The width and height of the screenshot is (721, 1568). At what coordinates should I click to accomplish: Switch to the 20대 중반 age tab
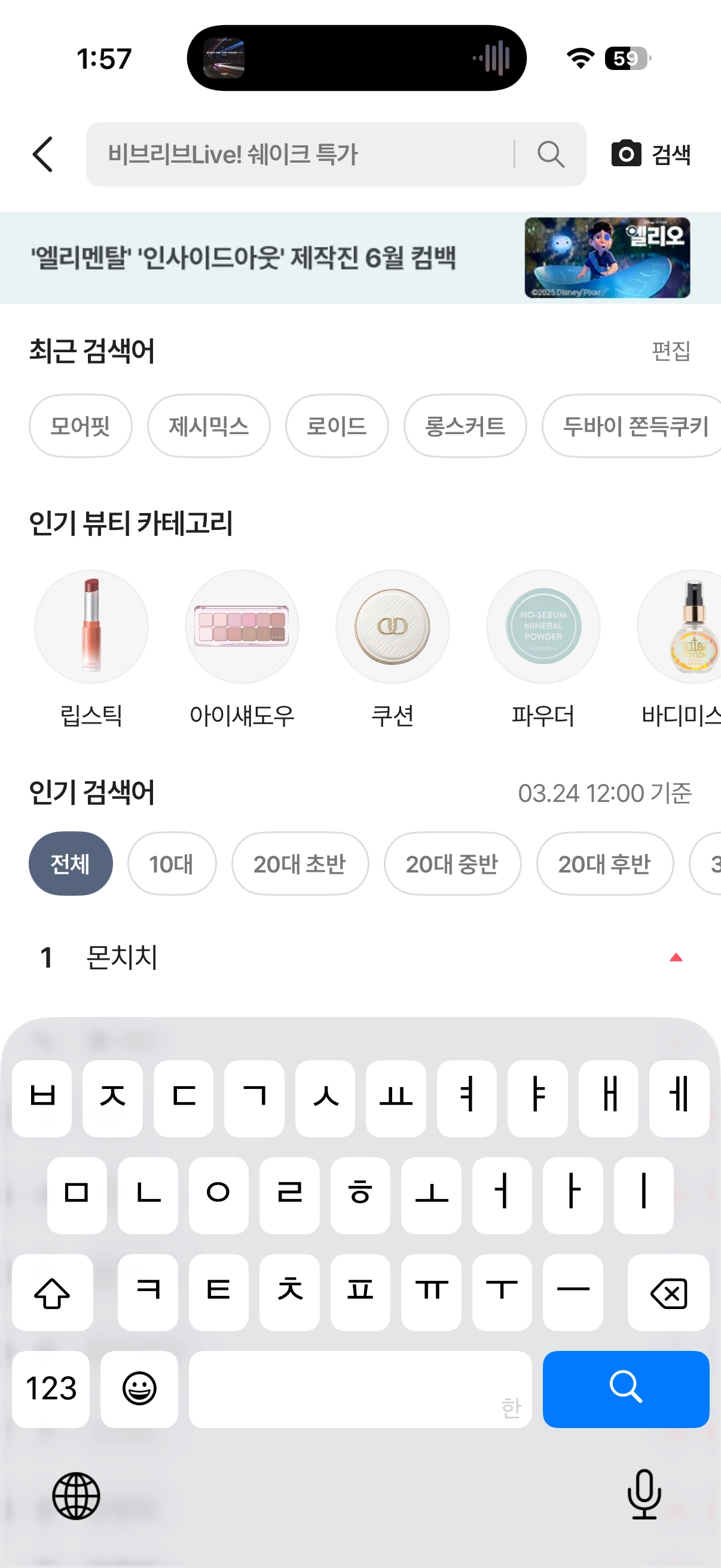(x=452, y=864)
